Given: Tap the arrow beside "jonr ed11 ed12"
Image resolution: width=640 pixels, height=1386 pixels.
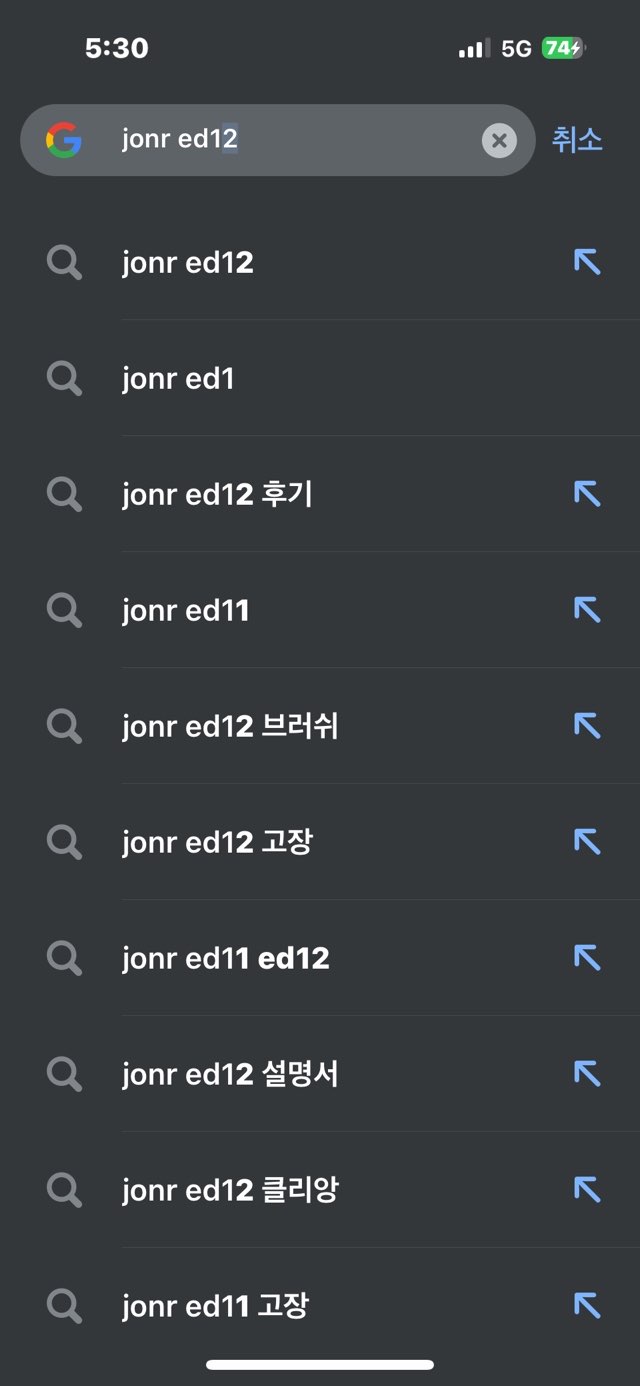Looking at the screenshot, I should (587, 958).
